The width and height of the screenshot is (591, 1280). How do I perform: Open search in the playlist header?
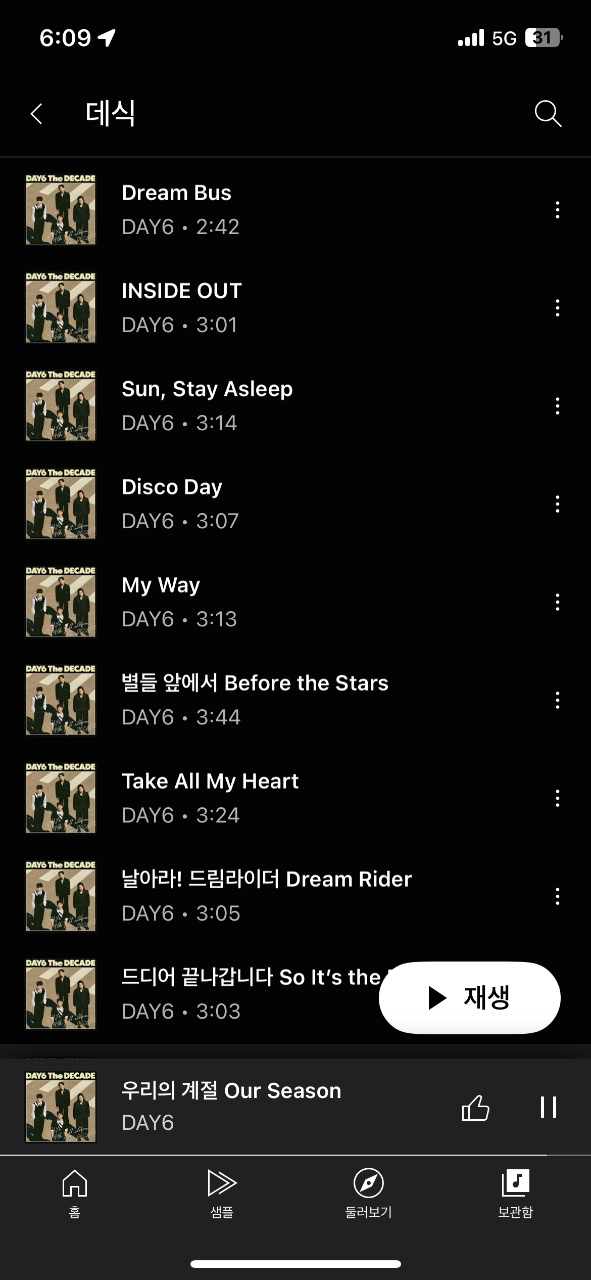548,114
